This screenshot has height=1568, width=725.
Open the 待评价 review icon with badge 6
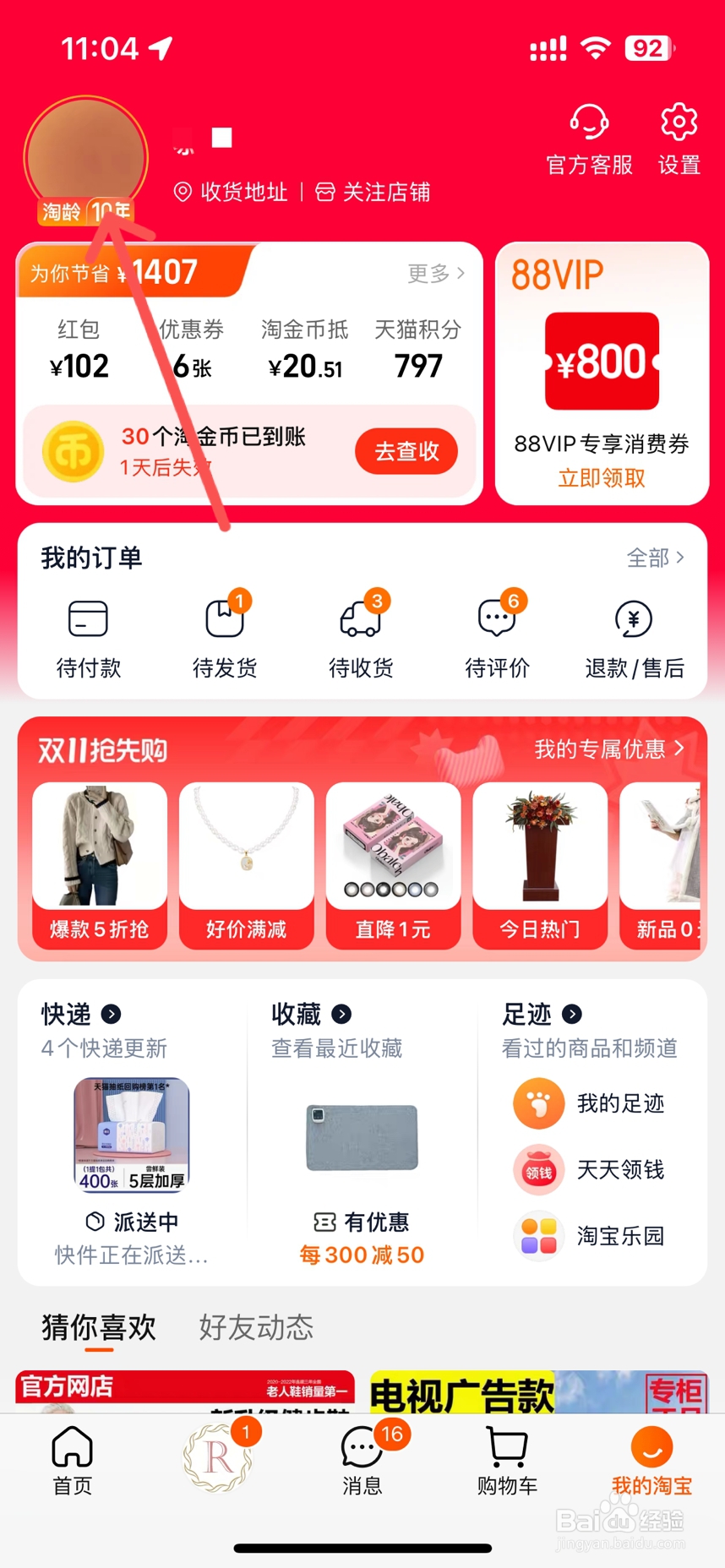[x=497, y=634]
